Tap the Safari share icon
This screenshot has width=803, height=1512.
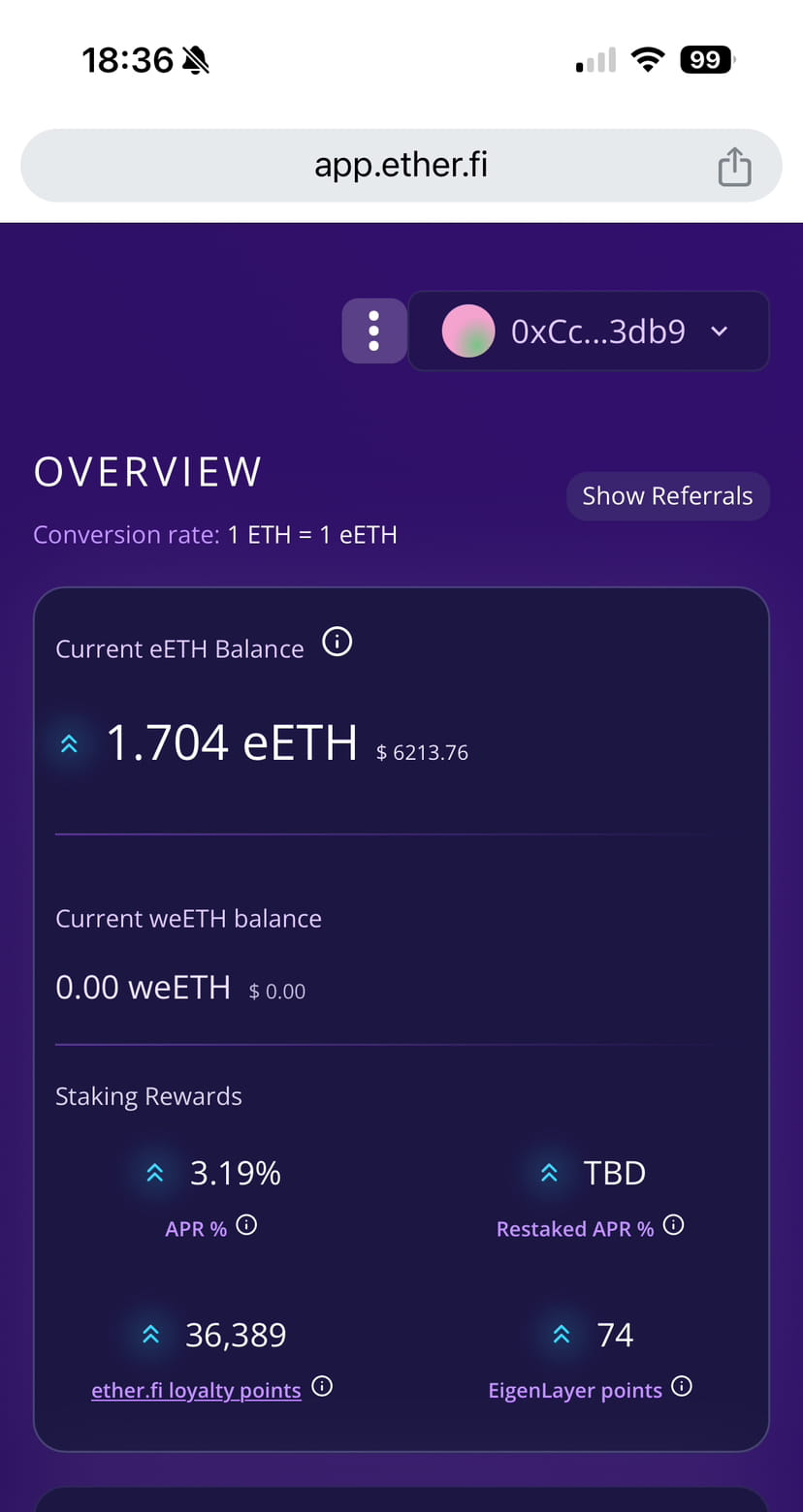click(x=734, y=165)
